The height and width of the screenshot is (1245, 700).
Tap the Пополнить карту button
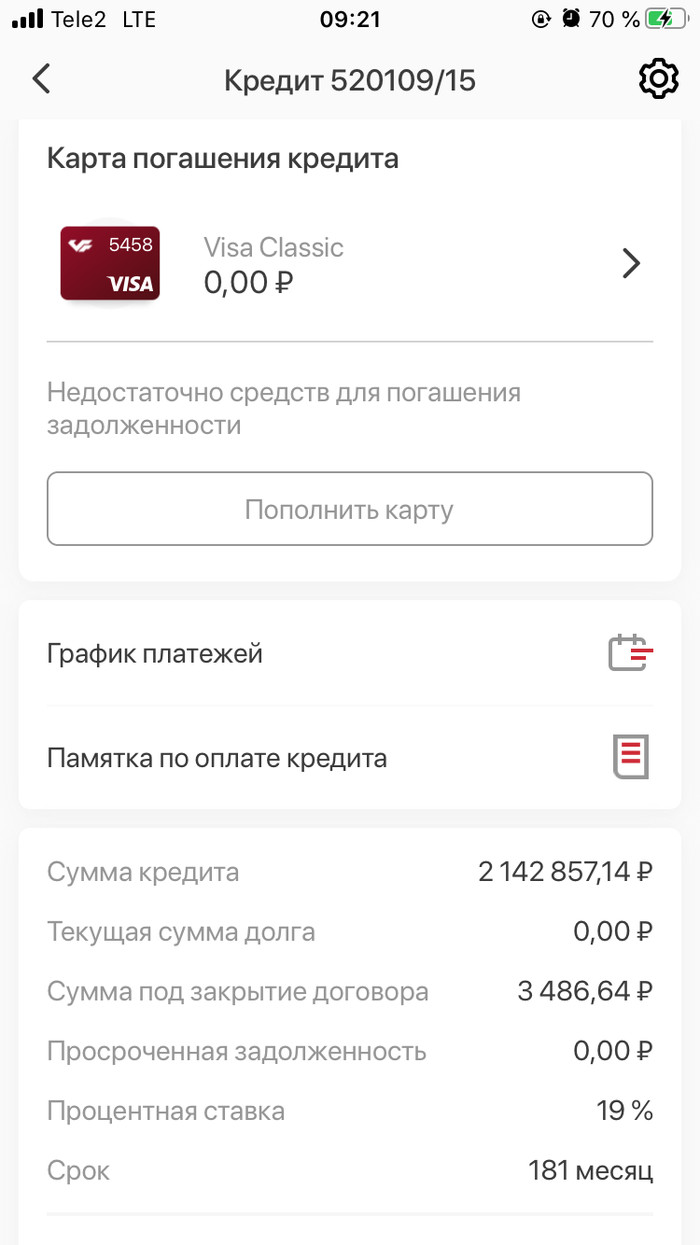[x=350, y=509]
